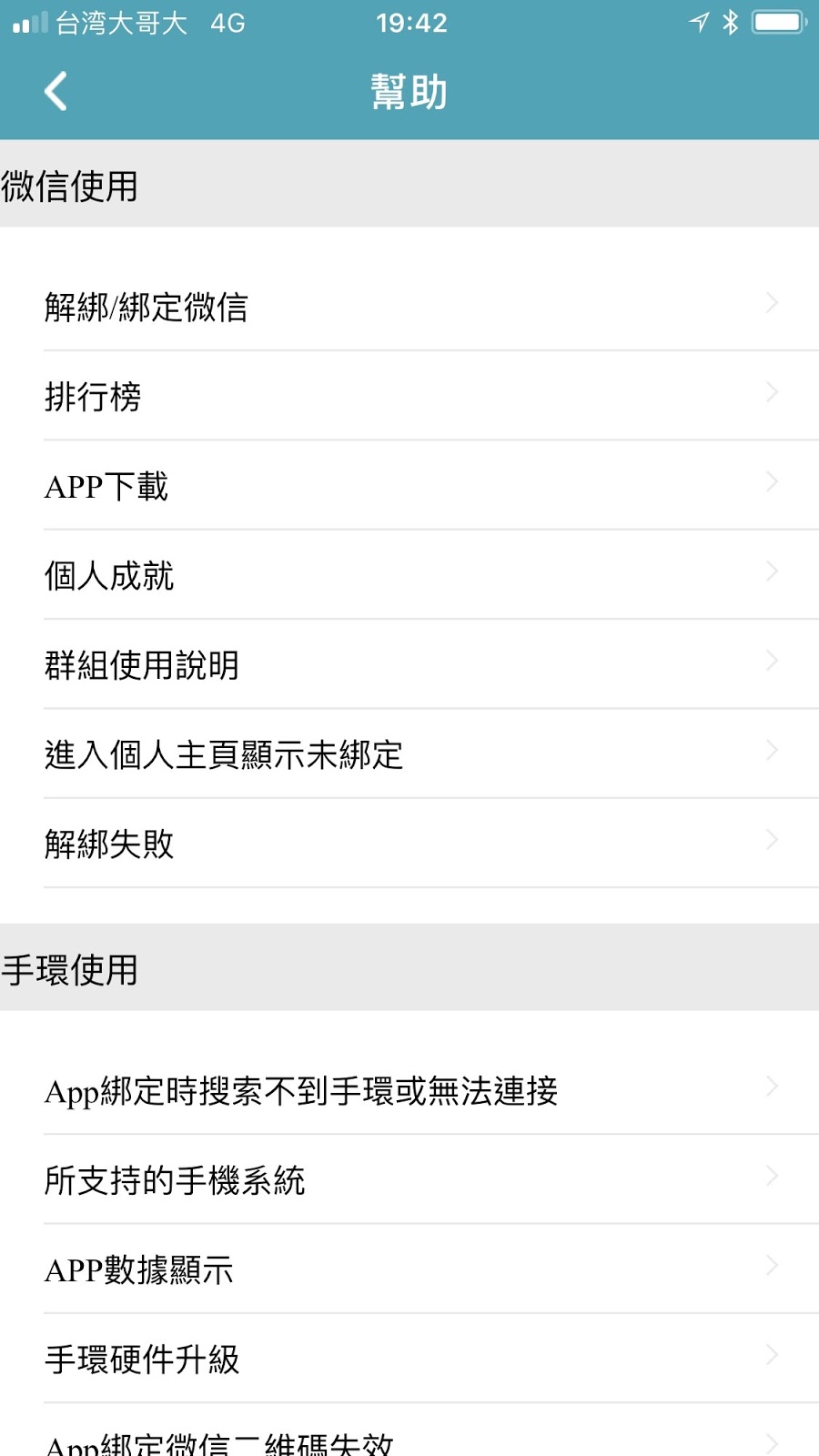Viewport: 819px width, 1456px height.
Task: Open APP數據顯示 help entry
Action: pos(409,1269)
